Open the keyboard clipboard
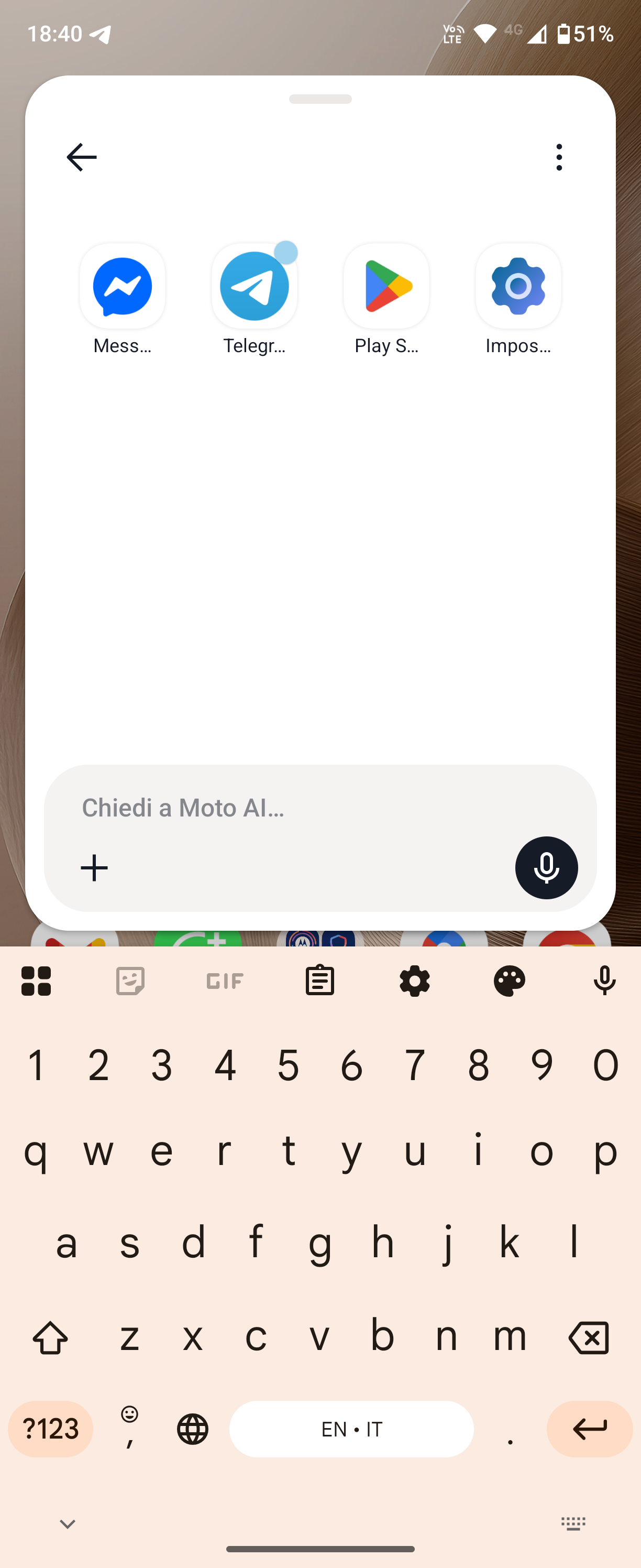Image resolution: width=641 pixels, height=1568 pixels. pos(320,981)
